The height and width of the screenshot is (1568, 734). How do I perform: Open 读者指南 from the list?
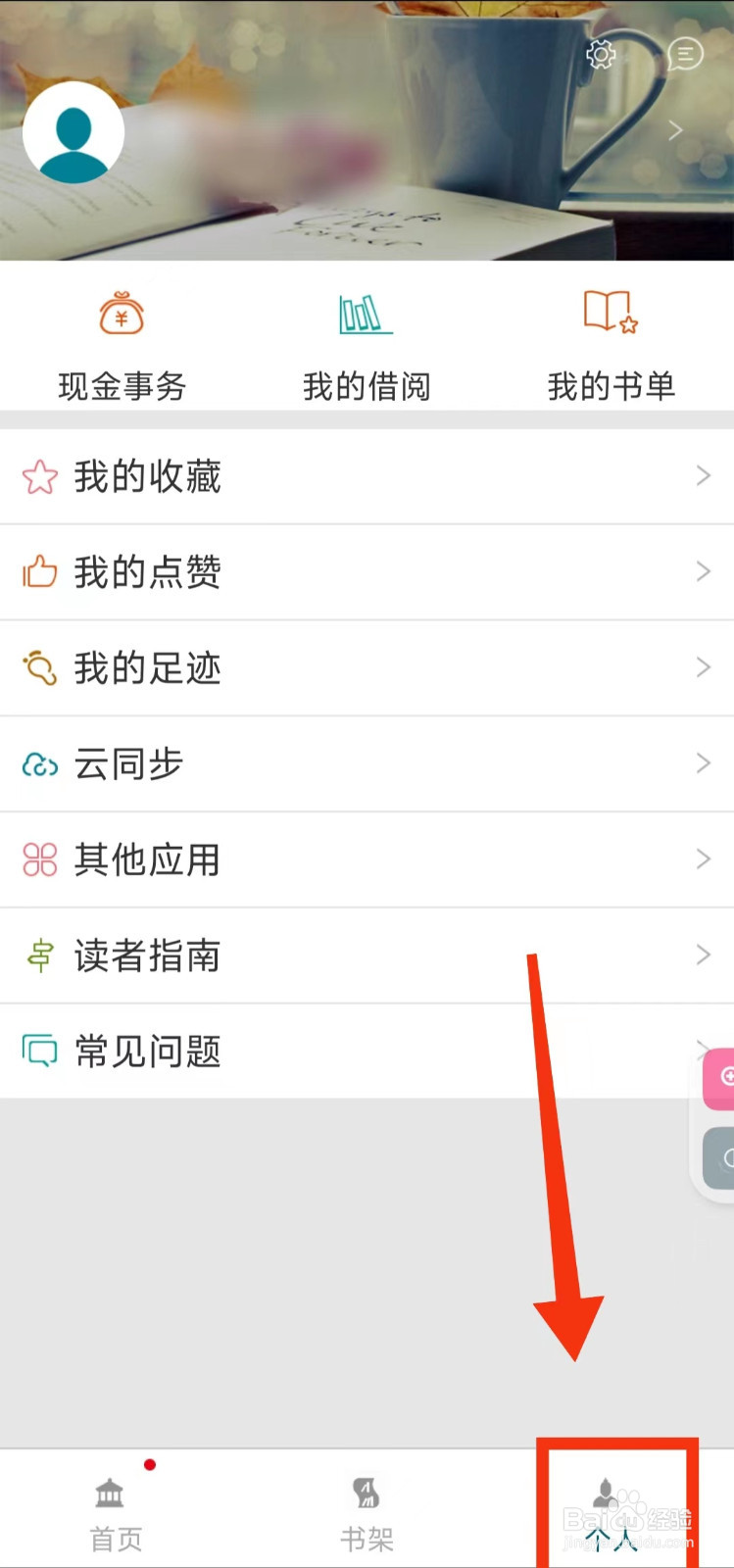click(147, 955)
